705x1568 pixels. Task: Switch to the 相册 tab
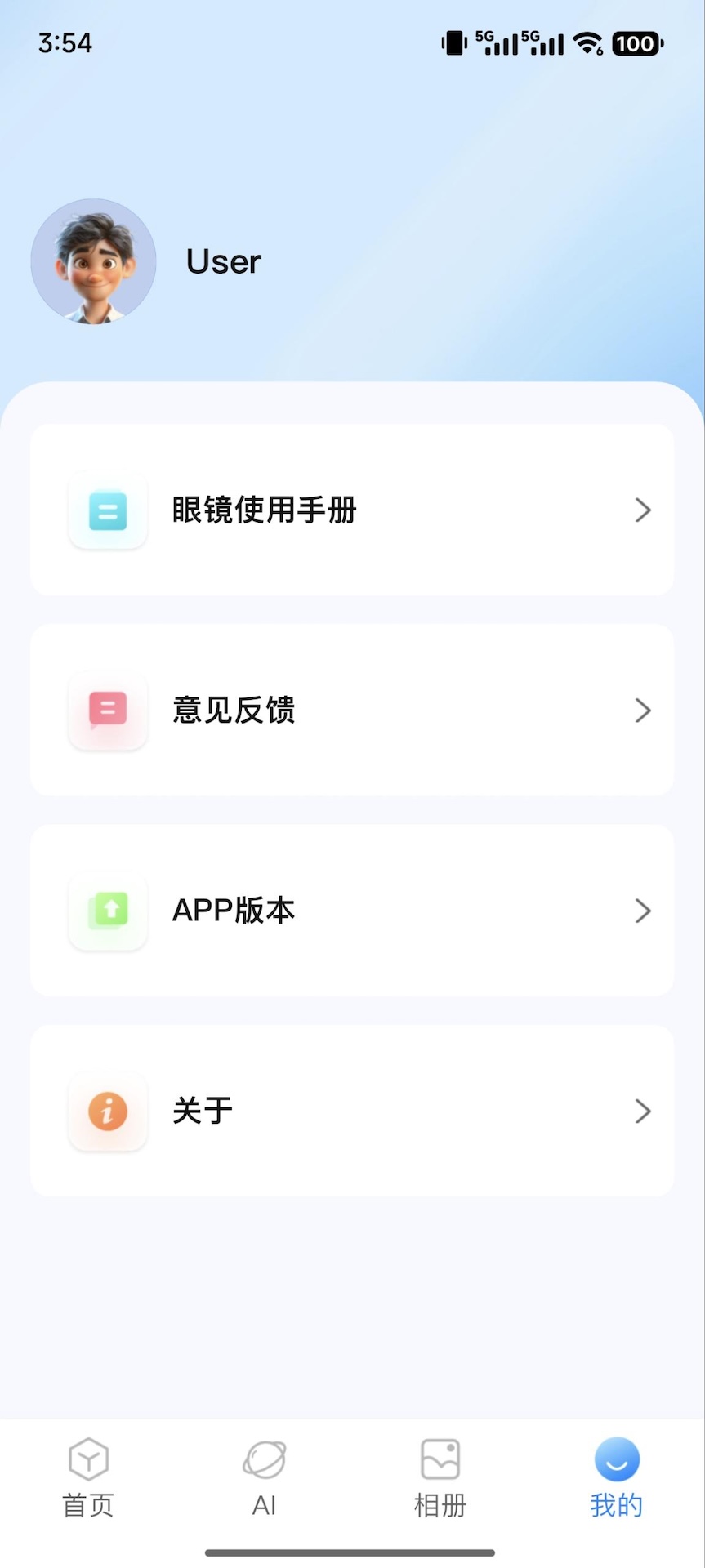[440, 1478]
